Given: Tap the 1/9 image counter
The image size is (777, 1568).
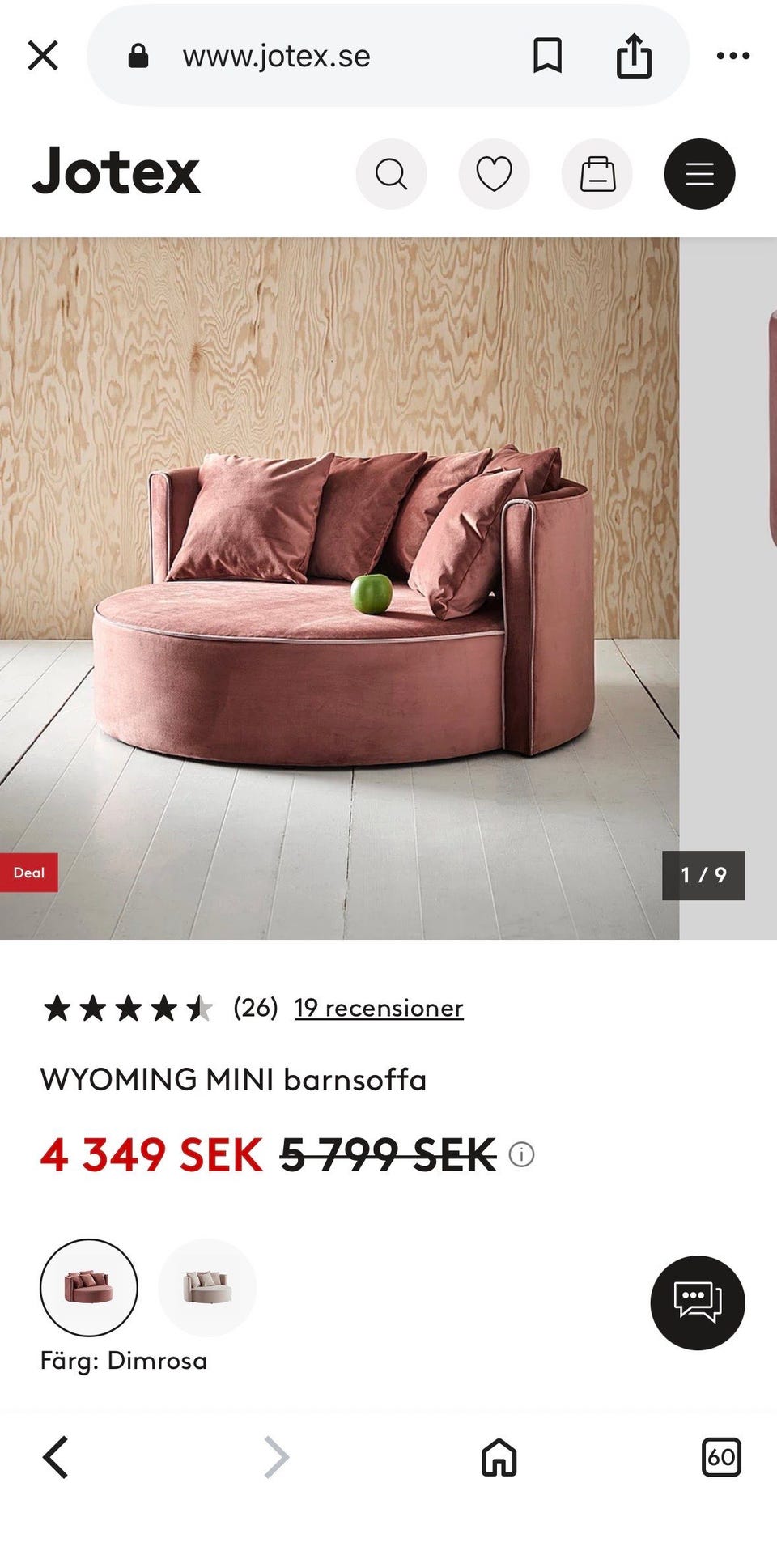Looking at the screenshot, I should pos(703,875).
